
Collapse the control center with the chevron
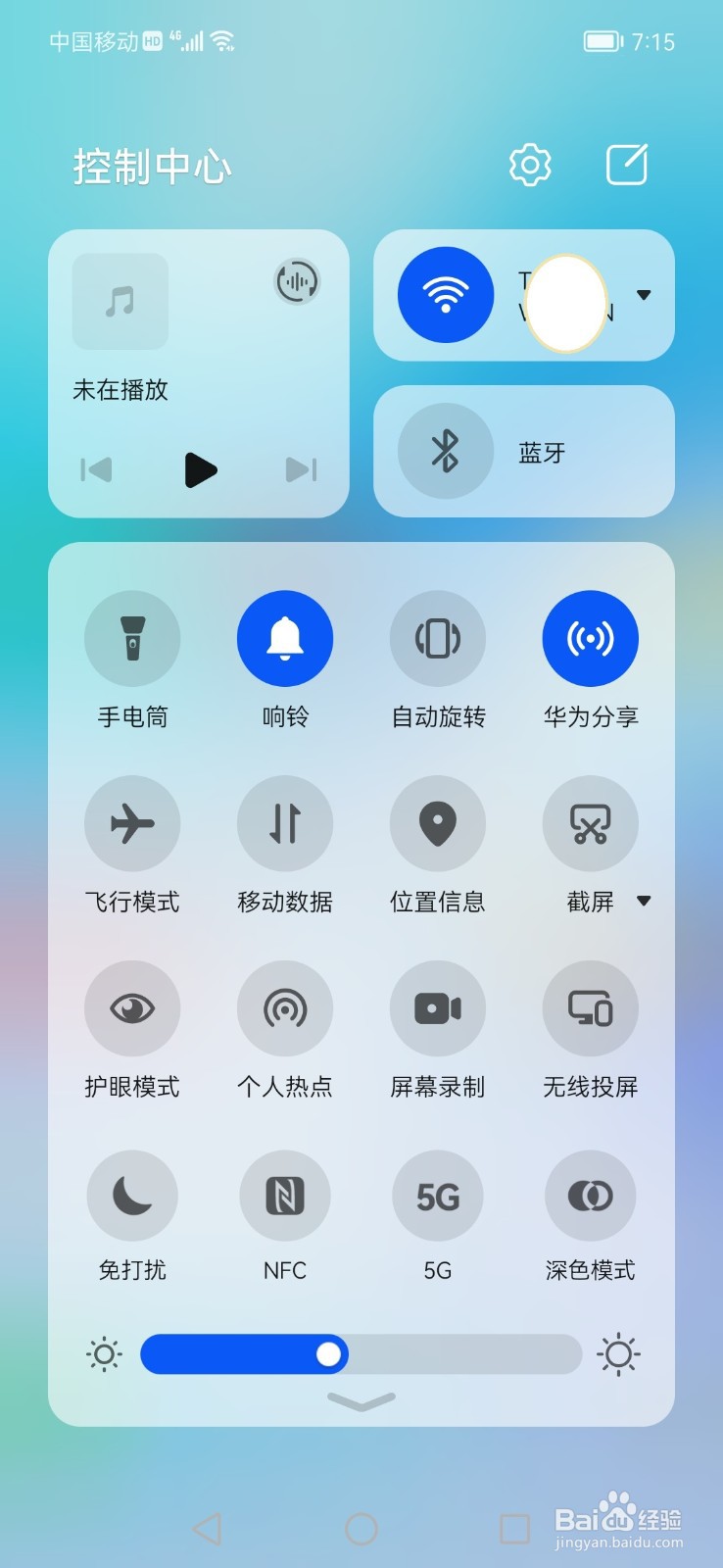click(x=361, y=1399)
